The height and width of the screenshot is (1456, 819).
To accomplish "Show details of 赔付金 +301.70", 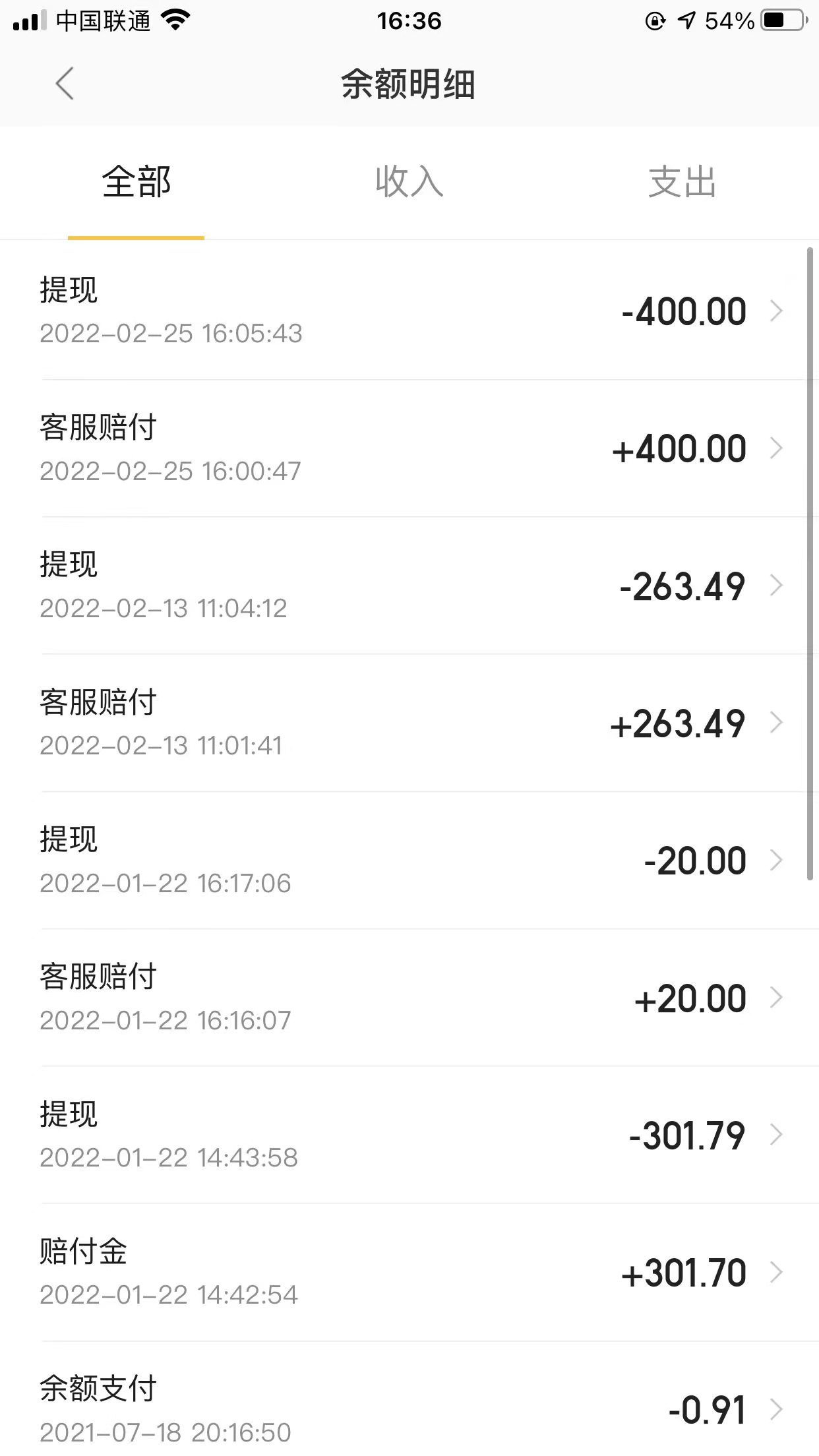I will pos(409,1272).
